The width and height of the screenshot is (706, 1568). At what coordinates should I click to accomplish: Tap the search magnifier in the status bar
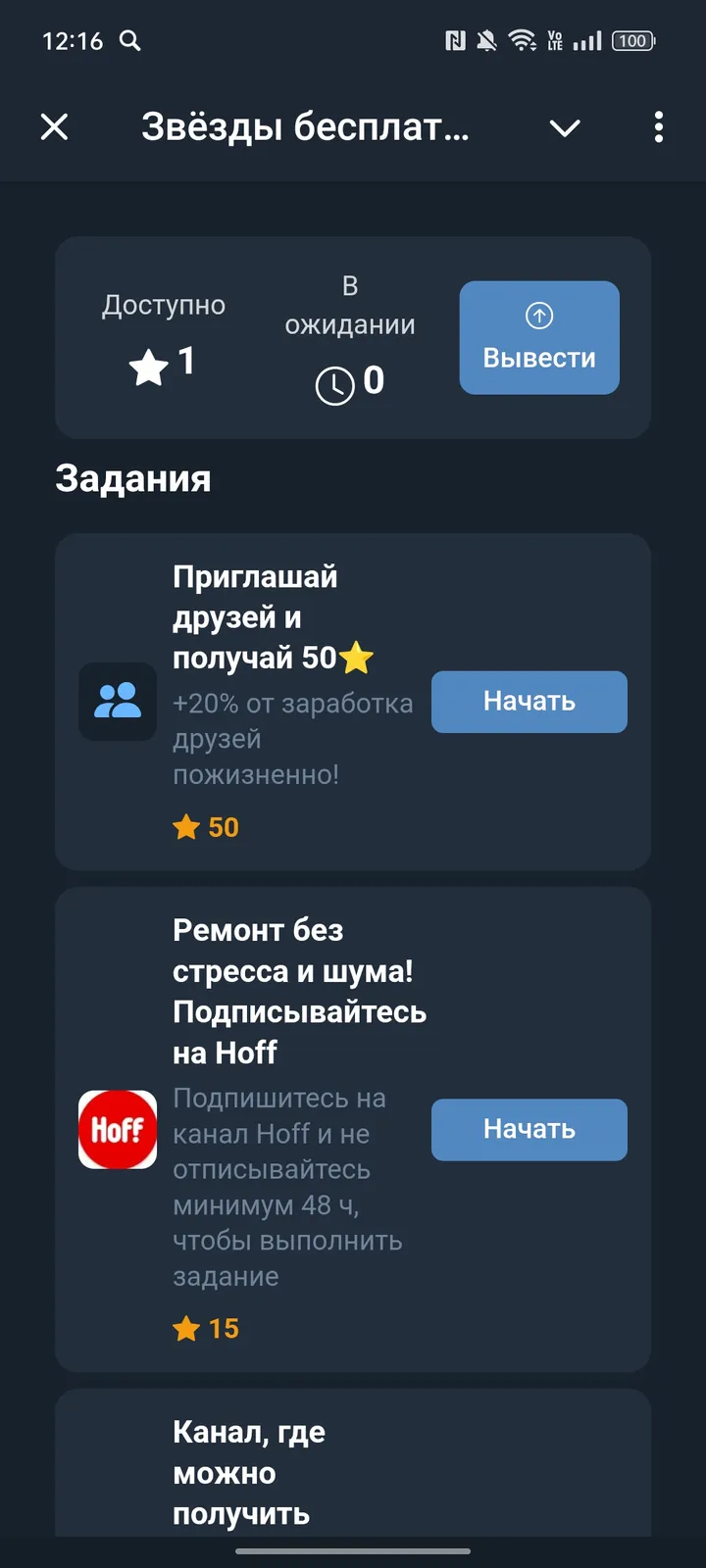tap(128, 41)
